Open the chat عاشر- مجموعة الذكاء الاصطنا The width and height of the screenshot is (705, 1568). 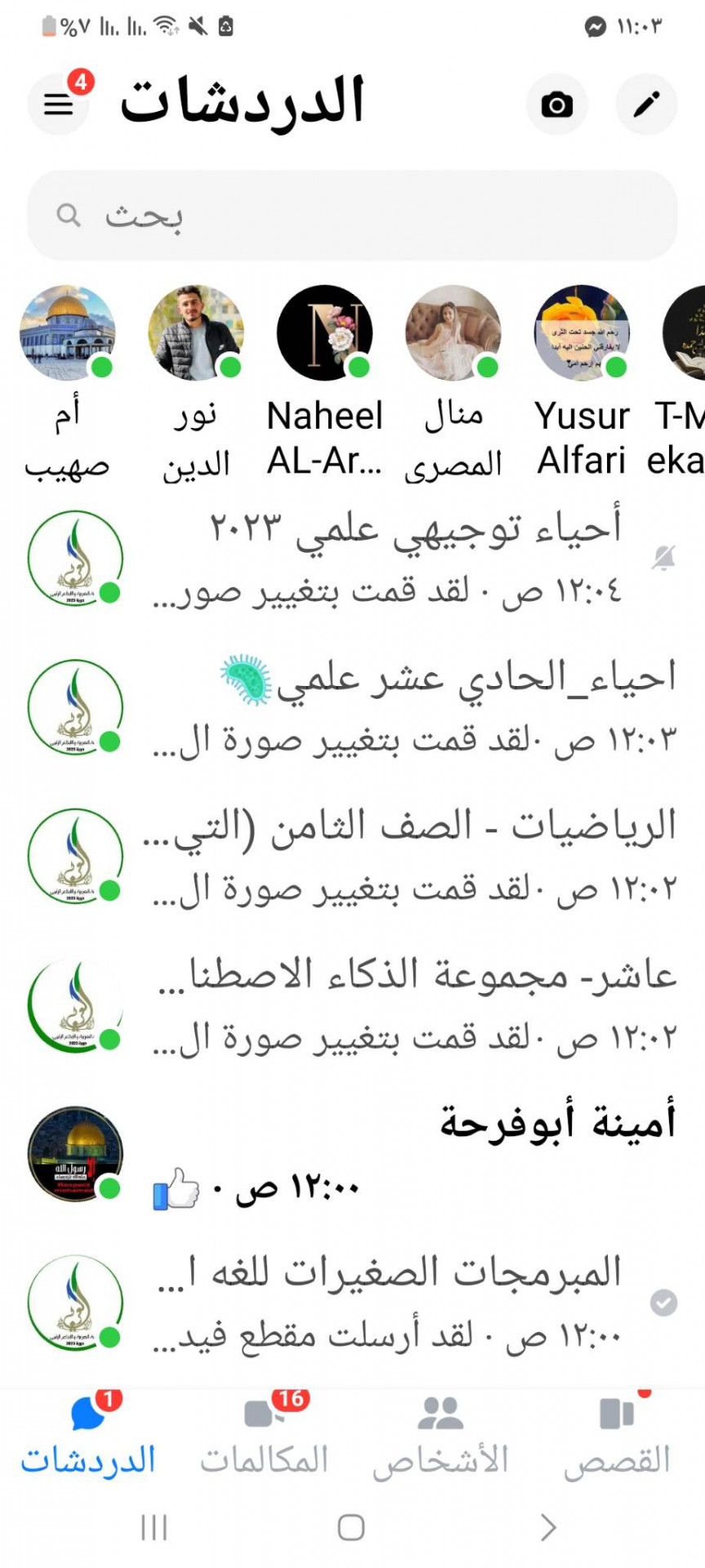[352, 1005]
